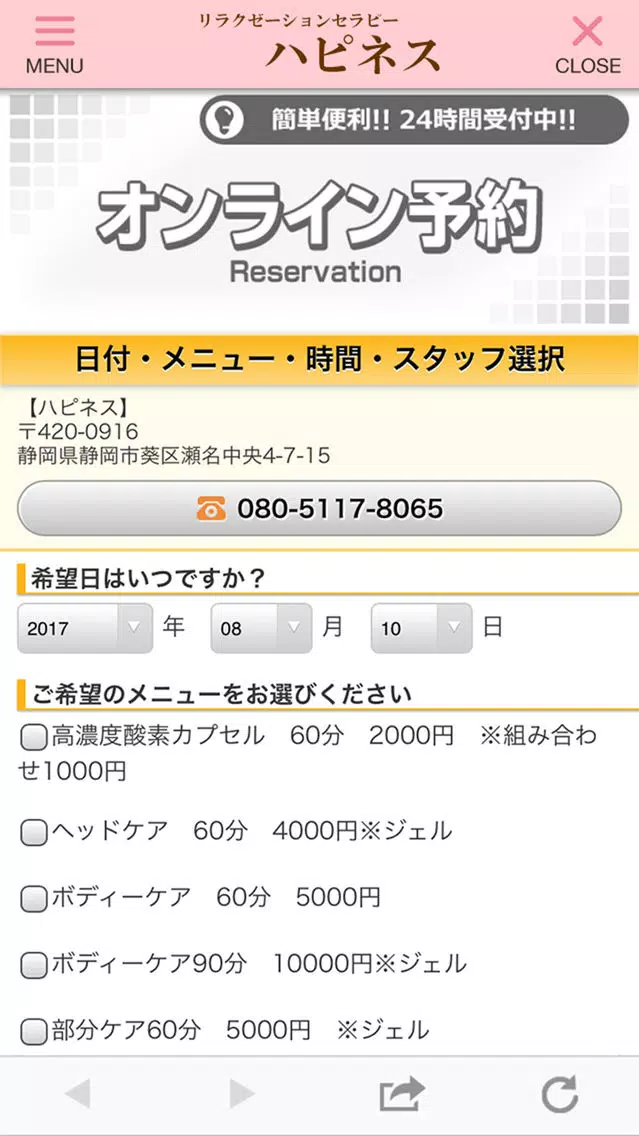
Task: Go back with the left arrow
Action: 78,1094
